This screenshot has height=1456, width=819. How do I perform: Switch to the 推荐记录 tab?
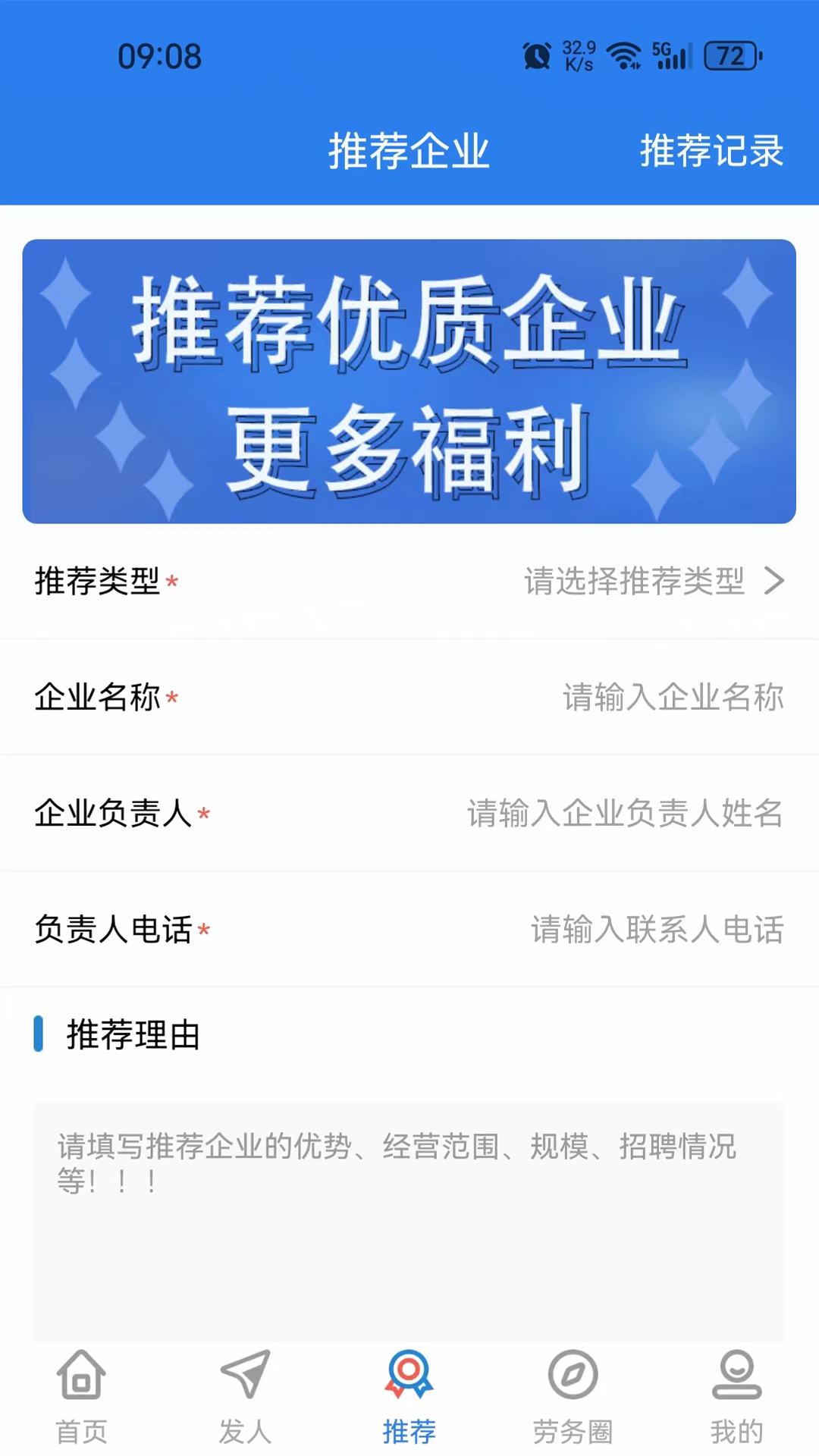tap(711, 152)
